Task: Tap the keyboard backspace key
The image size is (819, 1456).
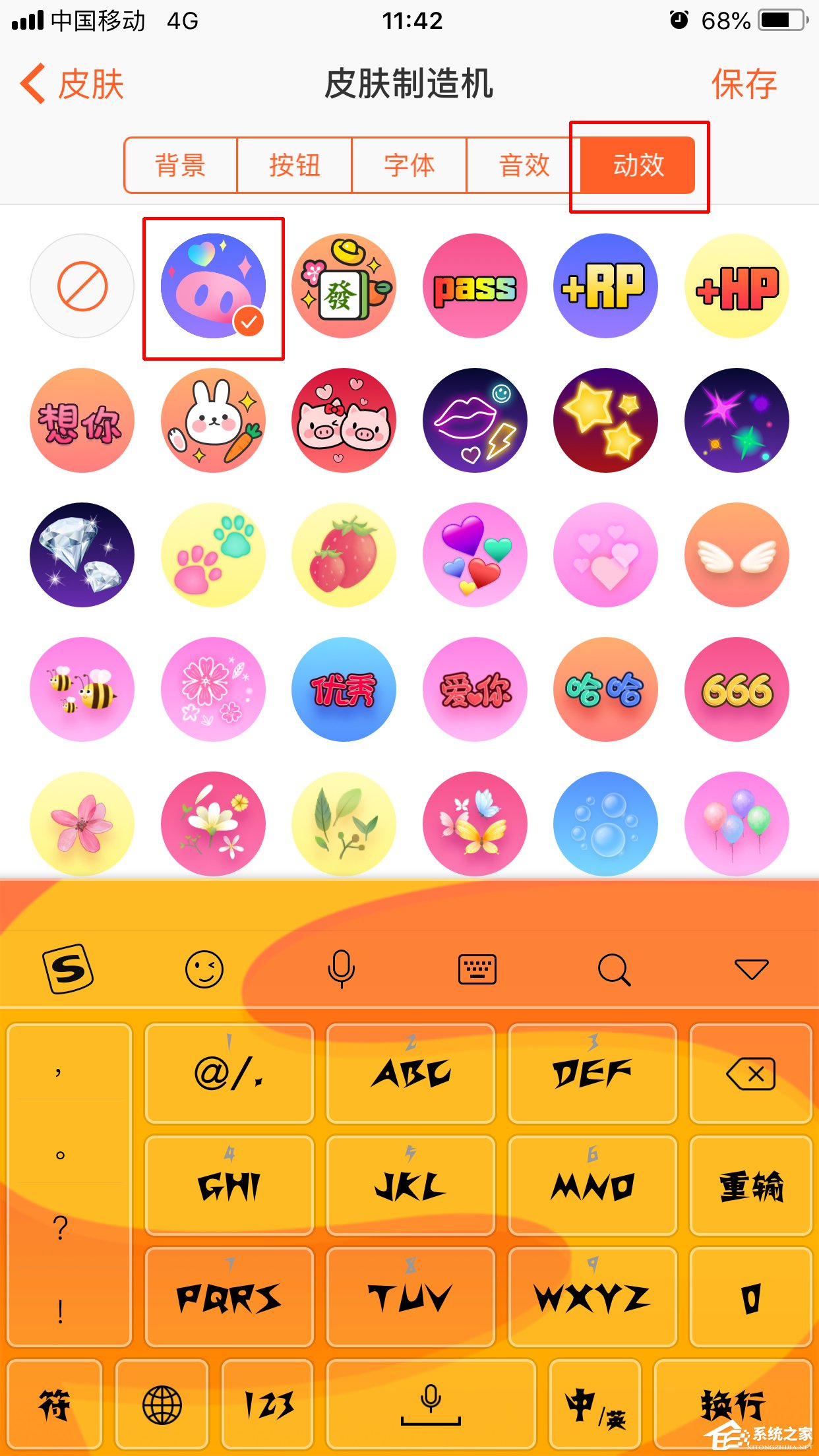Action: click(x=750, y=1074)
